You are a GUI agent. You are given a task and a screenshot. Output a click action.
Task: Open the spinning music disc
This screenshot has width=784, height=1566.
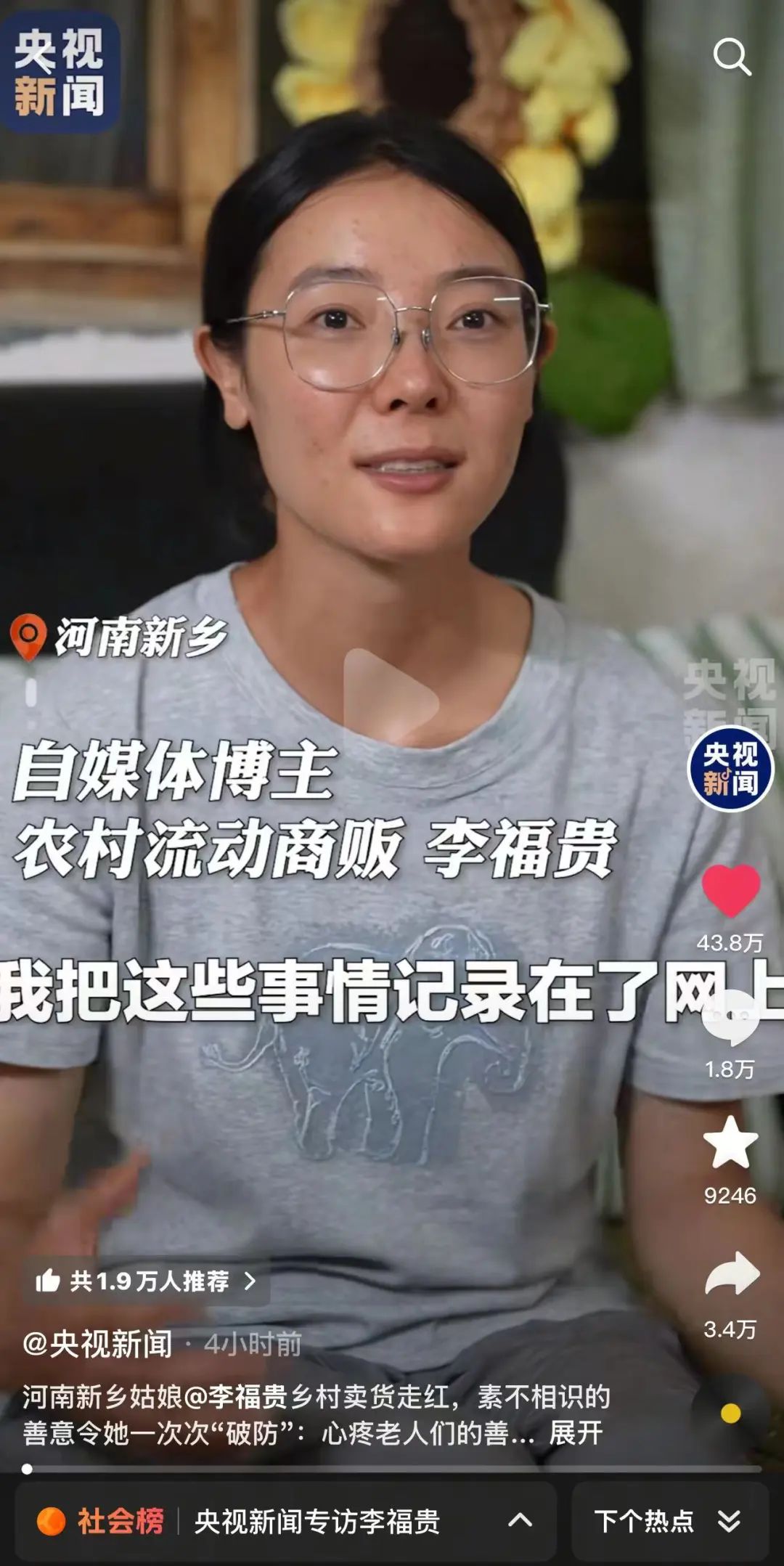tap(730, 1413)
